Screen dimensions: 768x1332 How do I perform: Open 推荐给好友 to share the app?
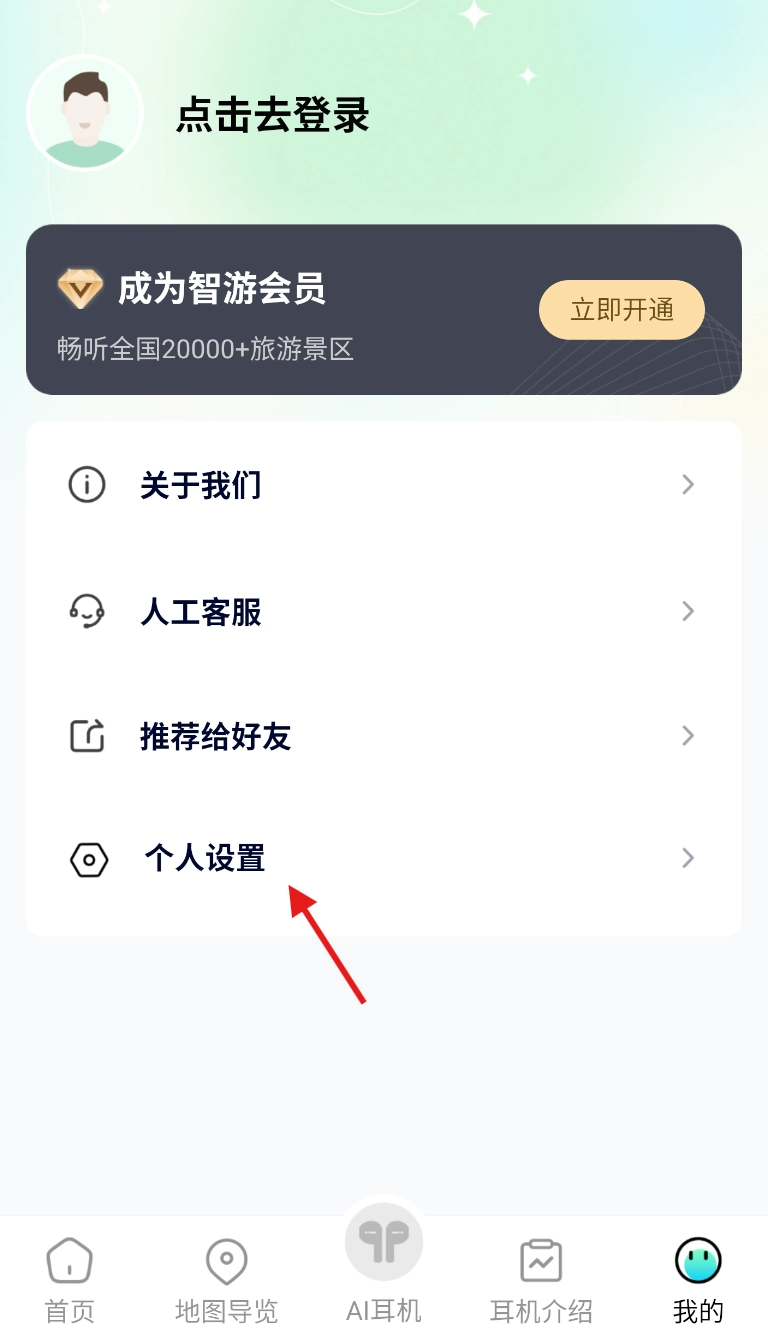[383, 737]
